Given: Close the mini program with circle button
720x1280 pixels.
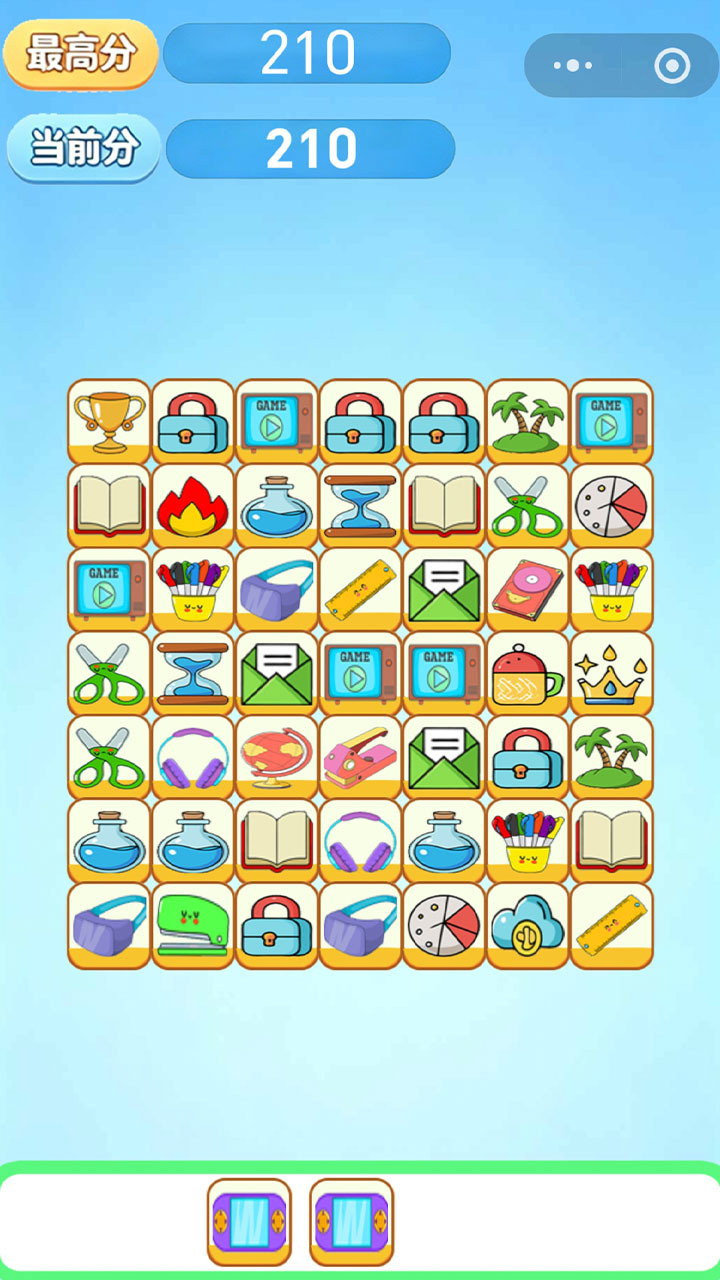Looking at the screenshot, I should (x=672, y=66).
